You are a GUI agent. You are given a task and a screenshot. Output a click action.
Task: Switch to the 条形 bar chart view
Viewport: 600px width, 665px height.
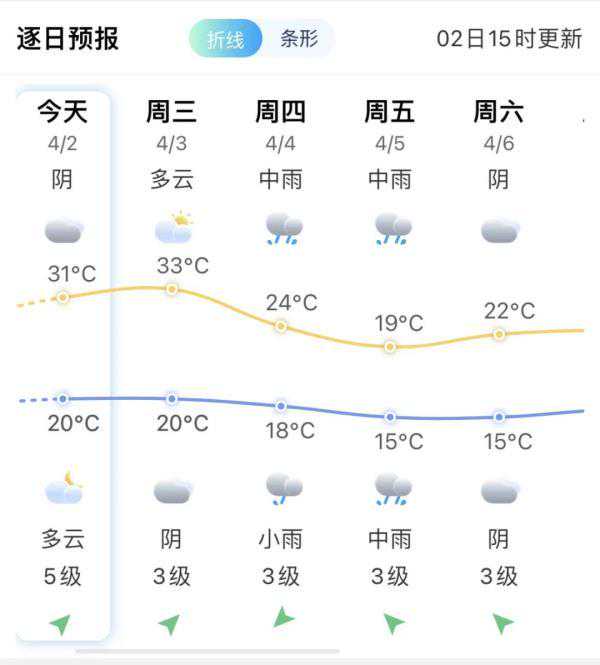click(x=299, y=39)
